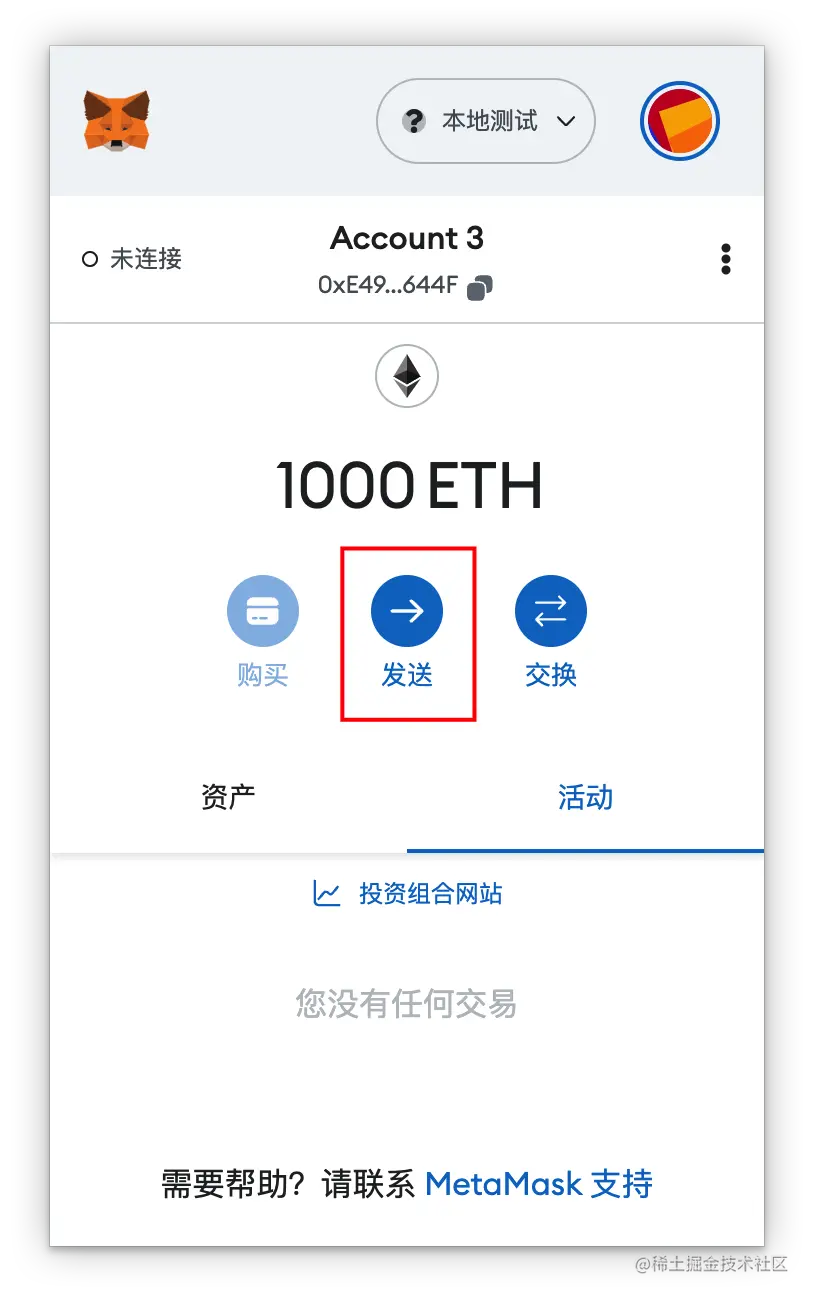Switch to the 资产 tab
Viewport: 814px width, 1300px height.
point(228,797)
